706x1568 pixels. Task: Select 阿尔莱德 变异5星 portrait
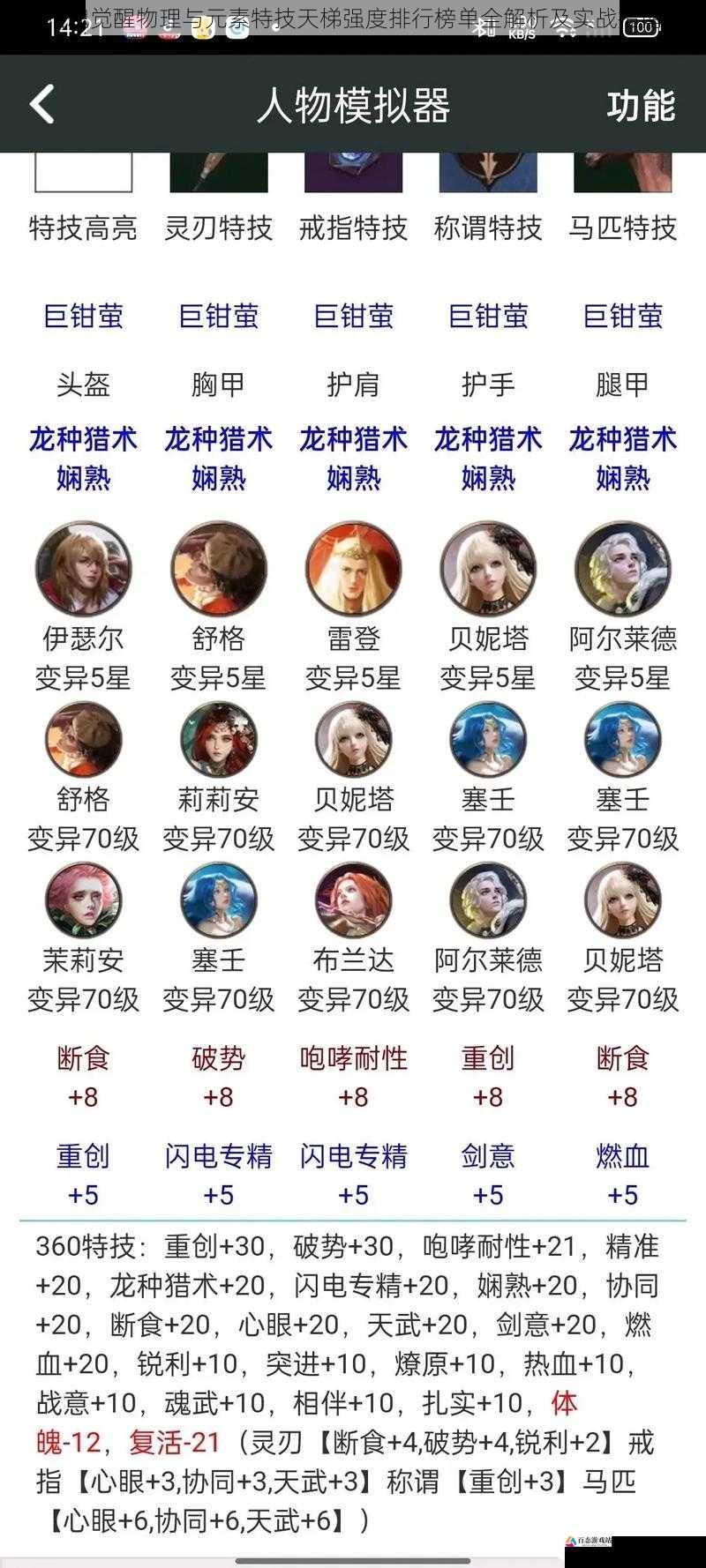point(622,568)
